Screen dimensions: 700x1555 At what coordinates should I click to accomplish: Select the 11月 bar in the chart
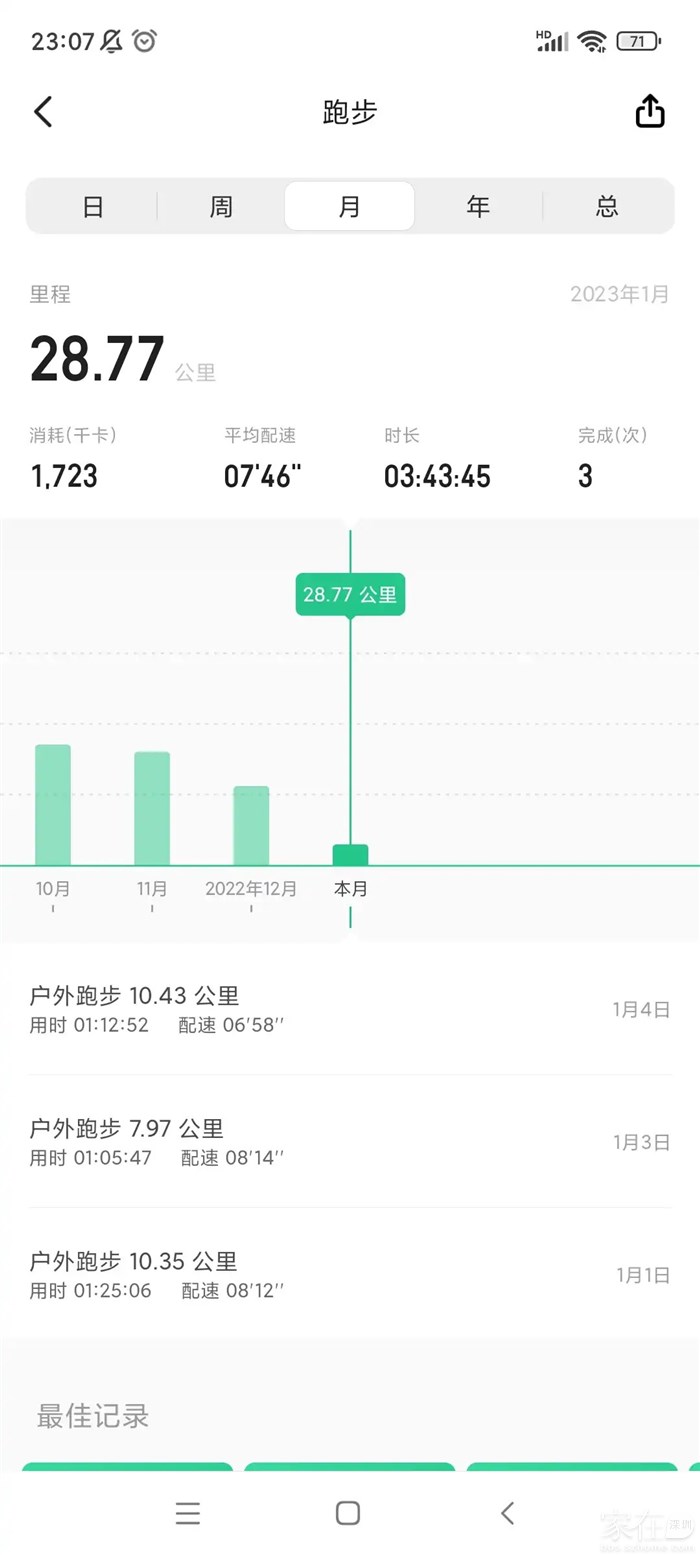click(x=152, y=808)
